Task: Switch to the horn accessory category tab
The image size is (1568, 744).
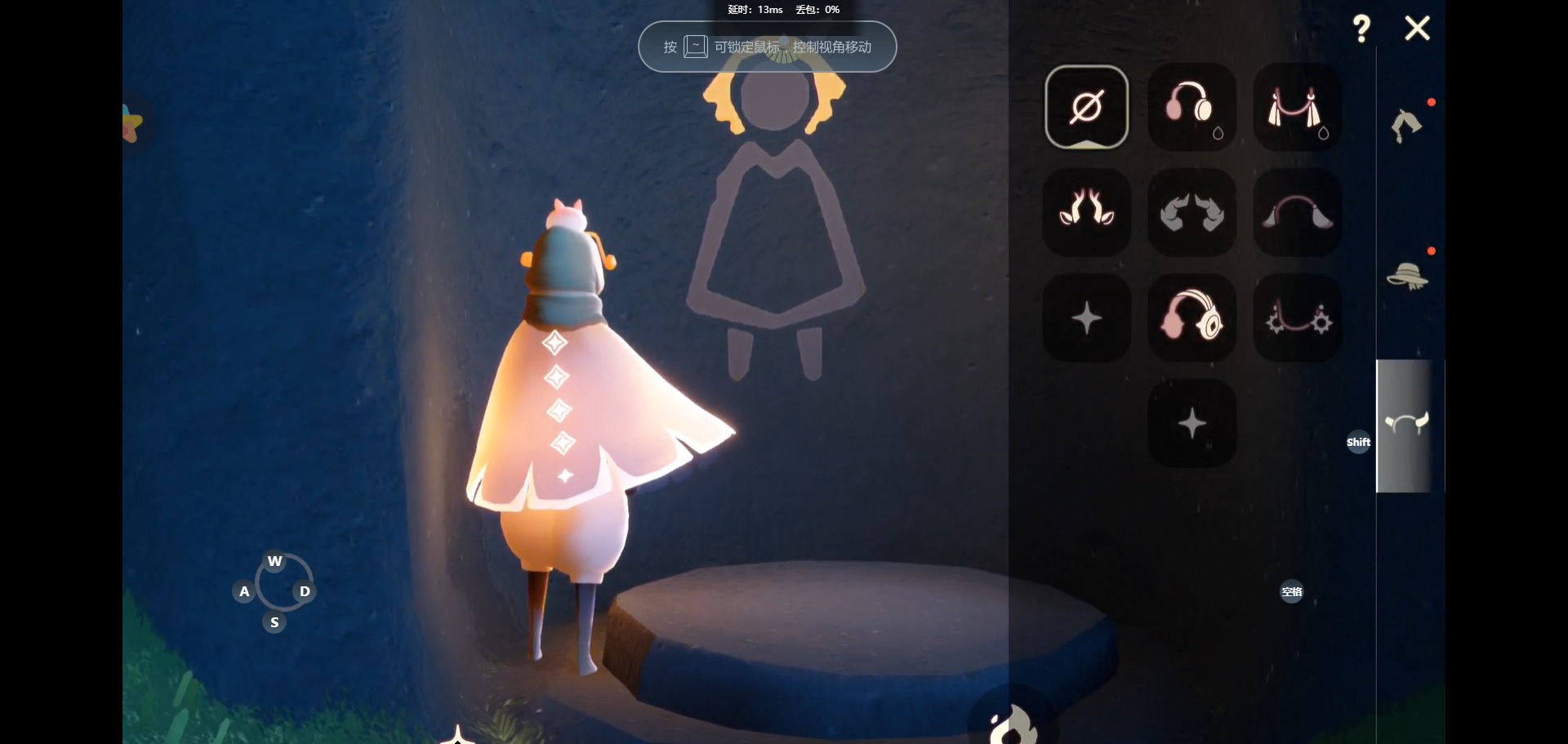Action: [1406, 424]
